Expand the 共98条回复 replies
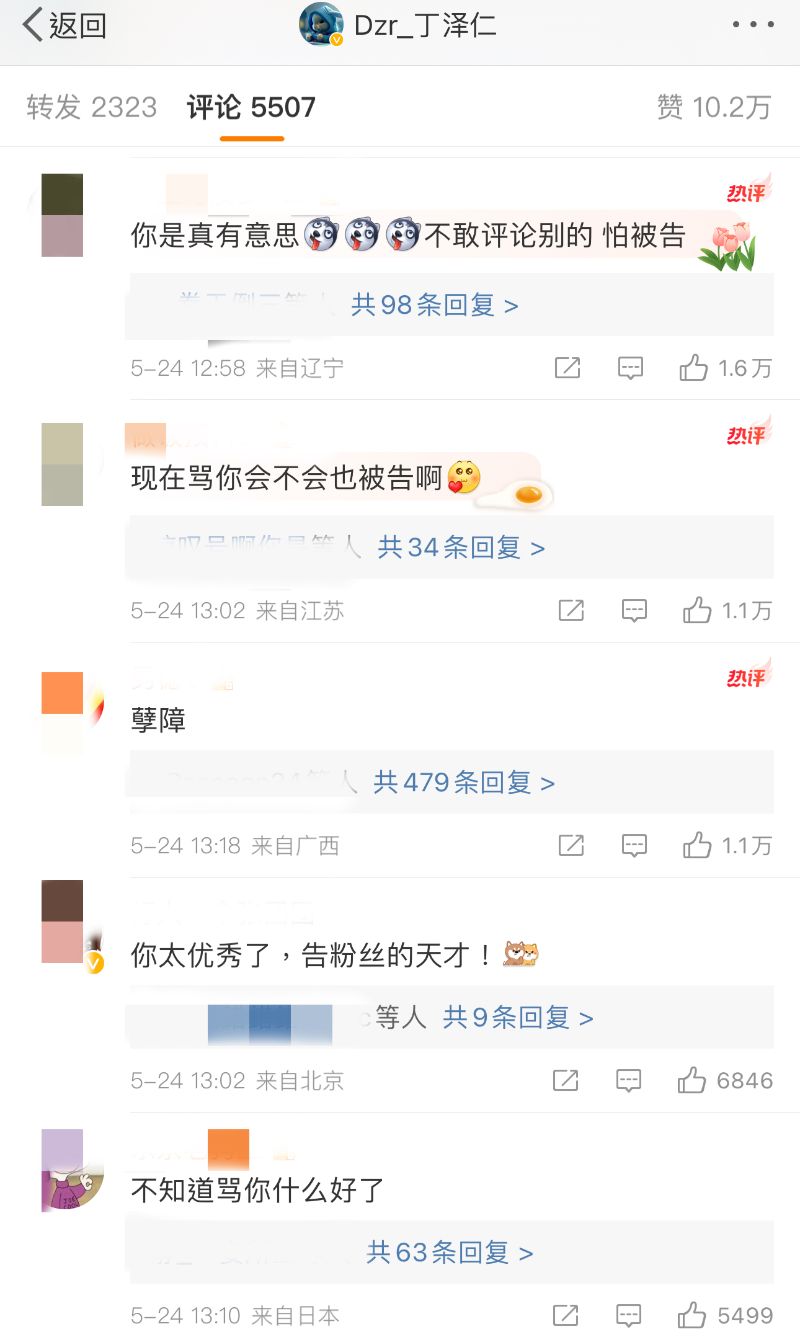This screenshot has width=800, height=1337. (x=434, y=305)
